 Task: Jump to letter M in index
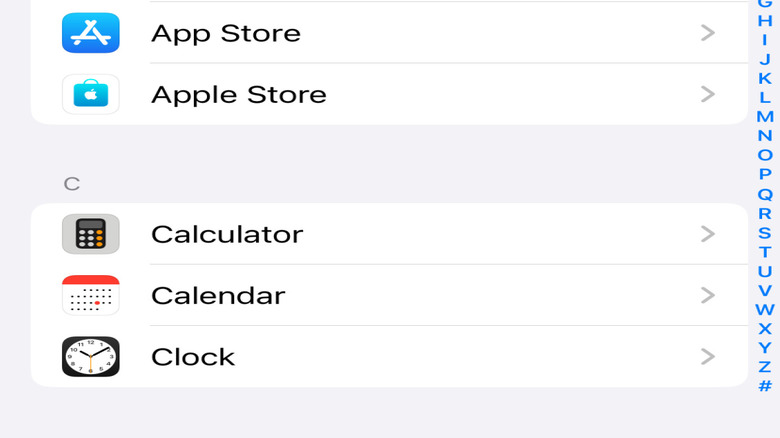coord(765,117)
